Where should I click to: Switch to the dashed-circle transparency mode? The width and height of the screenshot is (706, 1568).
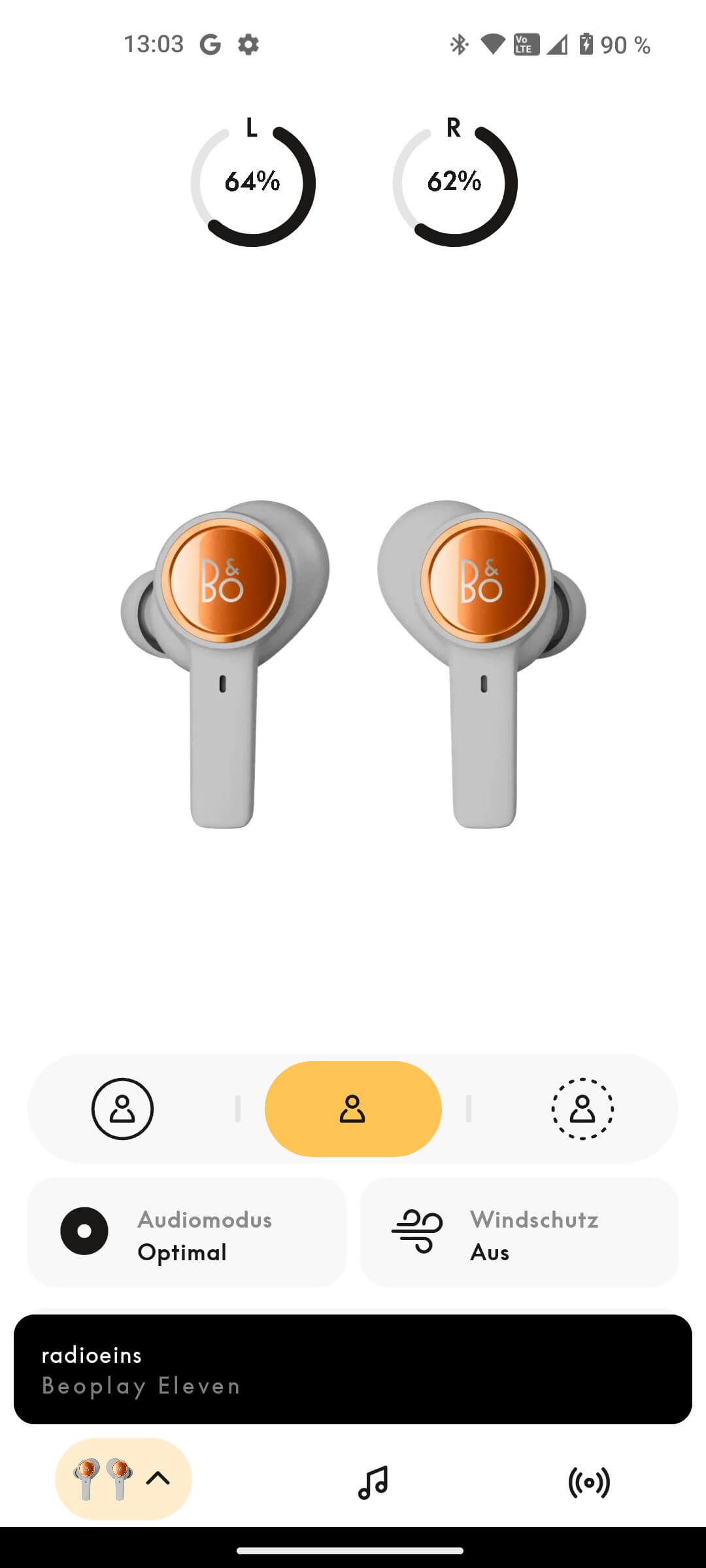[x=582, y=1109]
